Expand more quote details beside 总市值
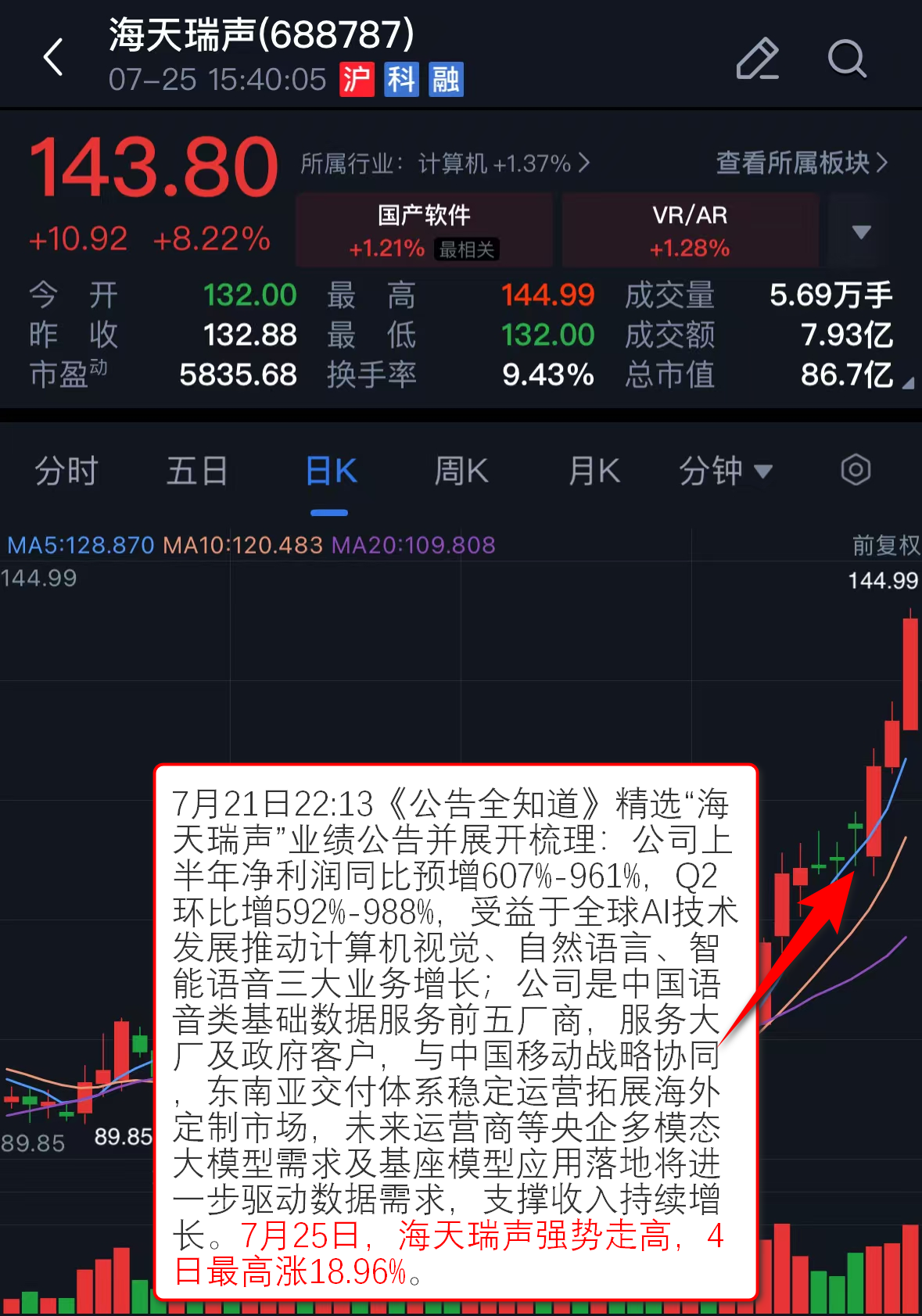This screenshot has width=922, height=1316. [907, 382]
